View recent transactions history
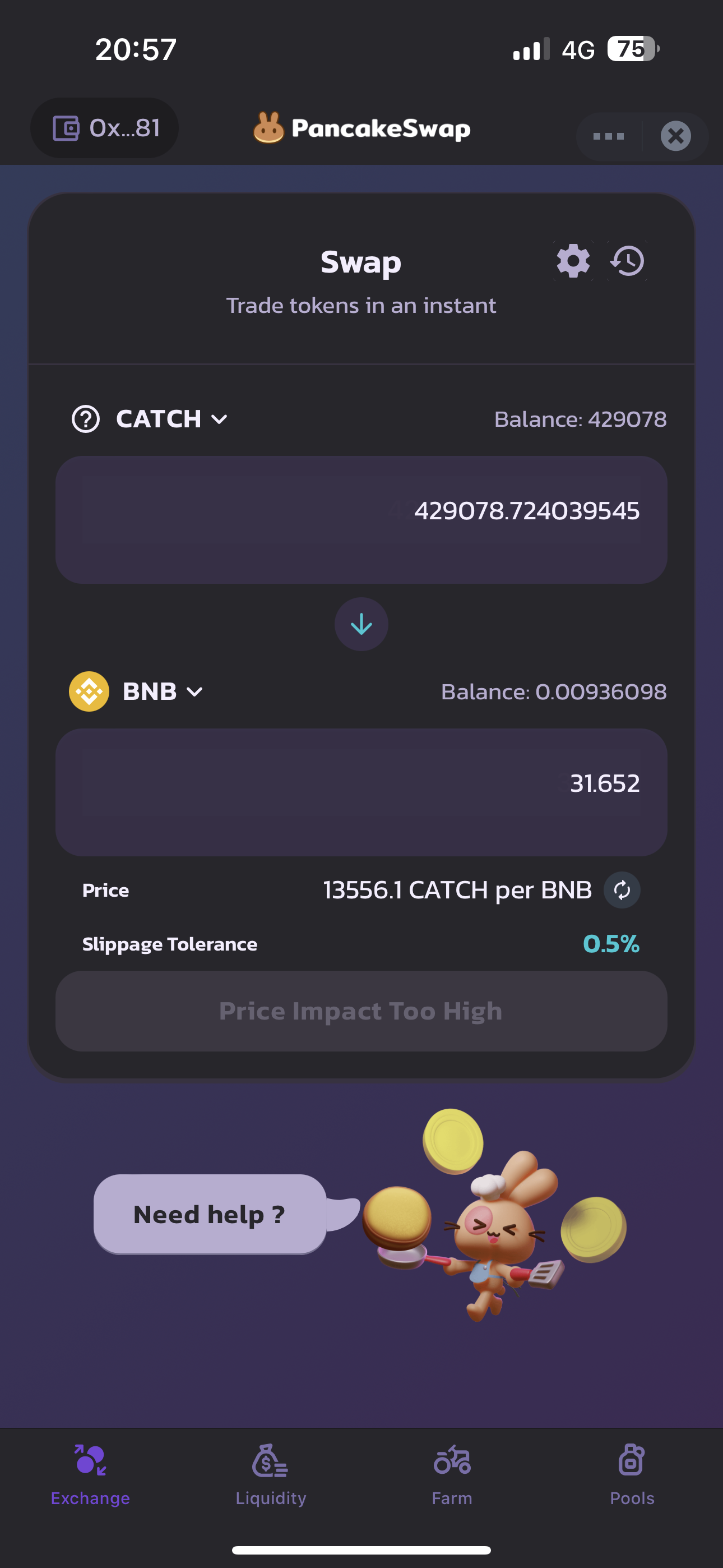Screen dimensions: 723x1568 (x=628, y=261)
